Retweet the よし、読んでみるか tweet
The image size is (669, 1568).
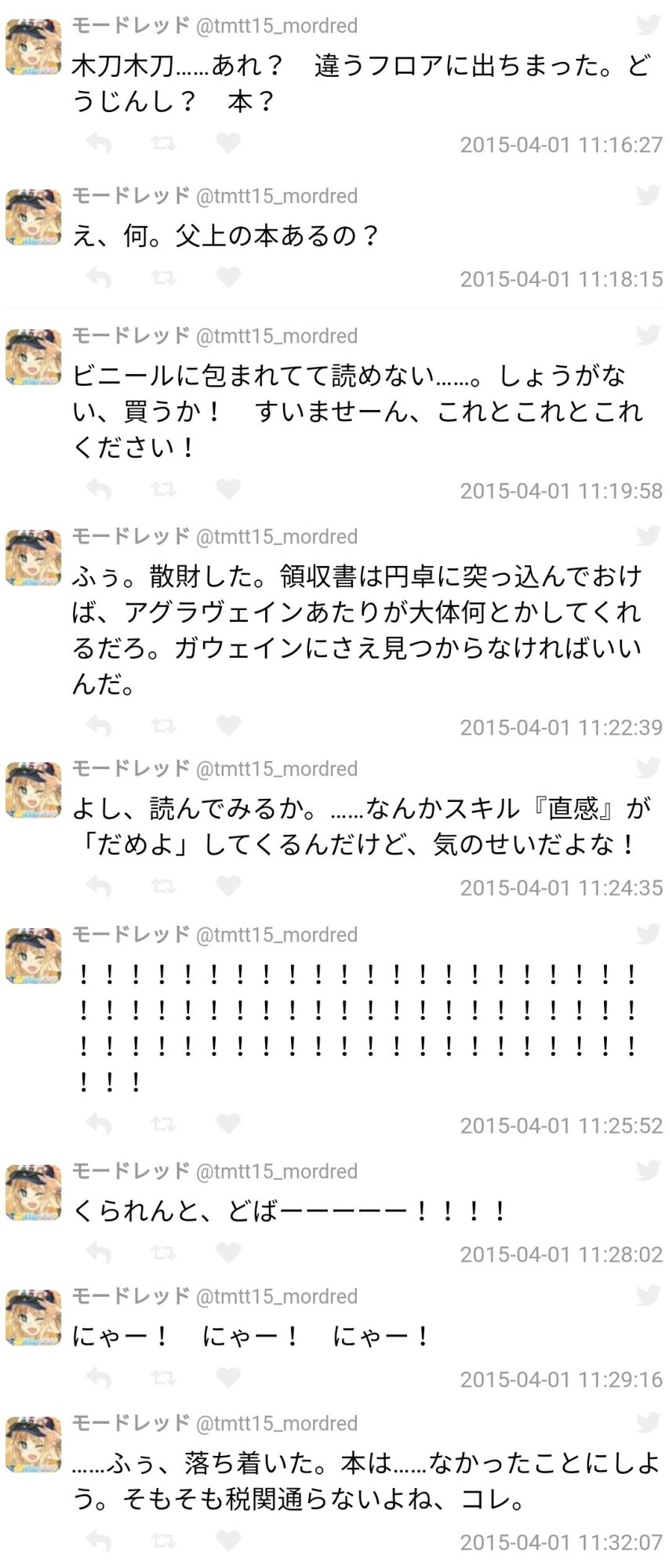point(163,886)
